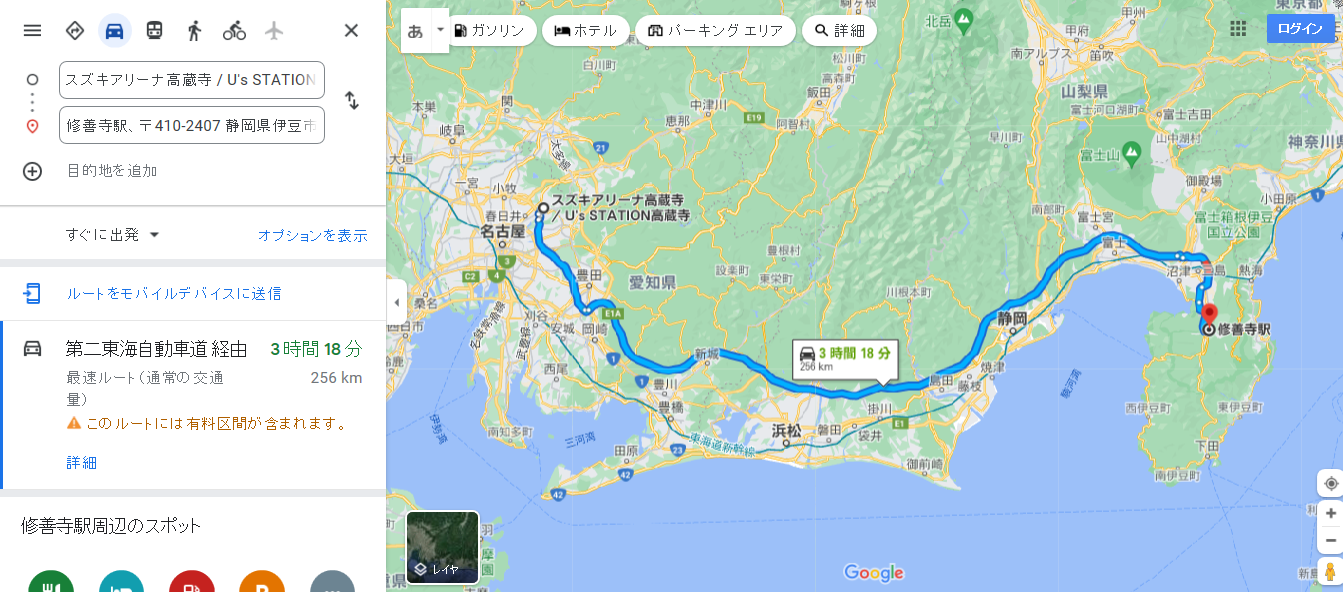This screenshot has width=1343, height=592.
Task: Edit the starting point field
Action: pyautogui.click(x=191, y=80)
